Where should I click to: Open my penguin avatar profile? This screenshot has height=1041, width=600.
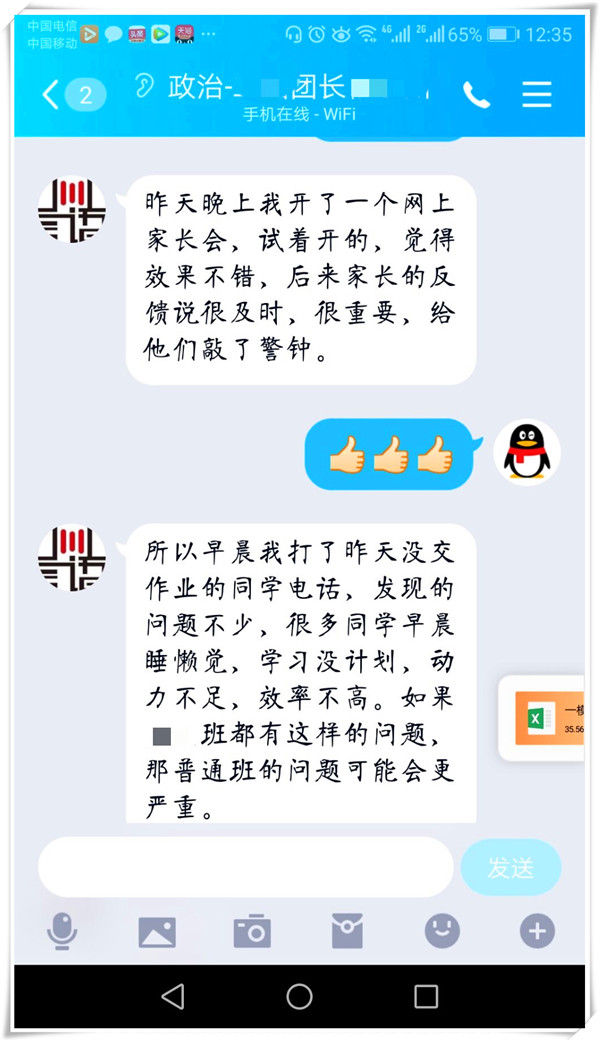(527, 453)
